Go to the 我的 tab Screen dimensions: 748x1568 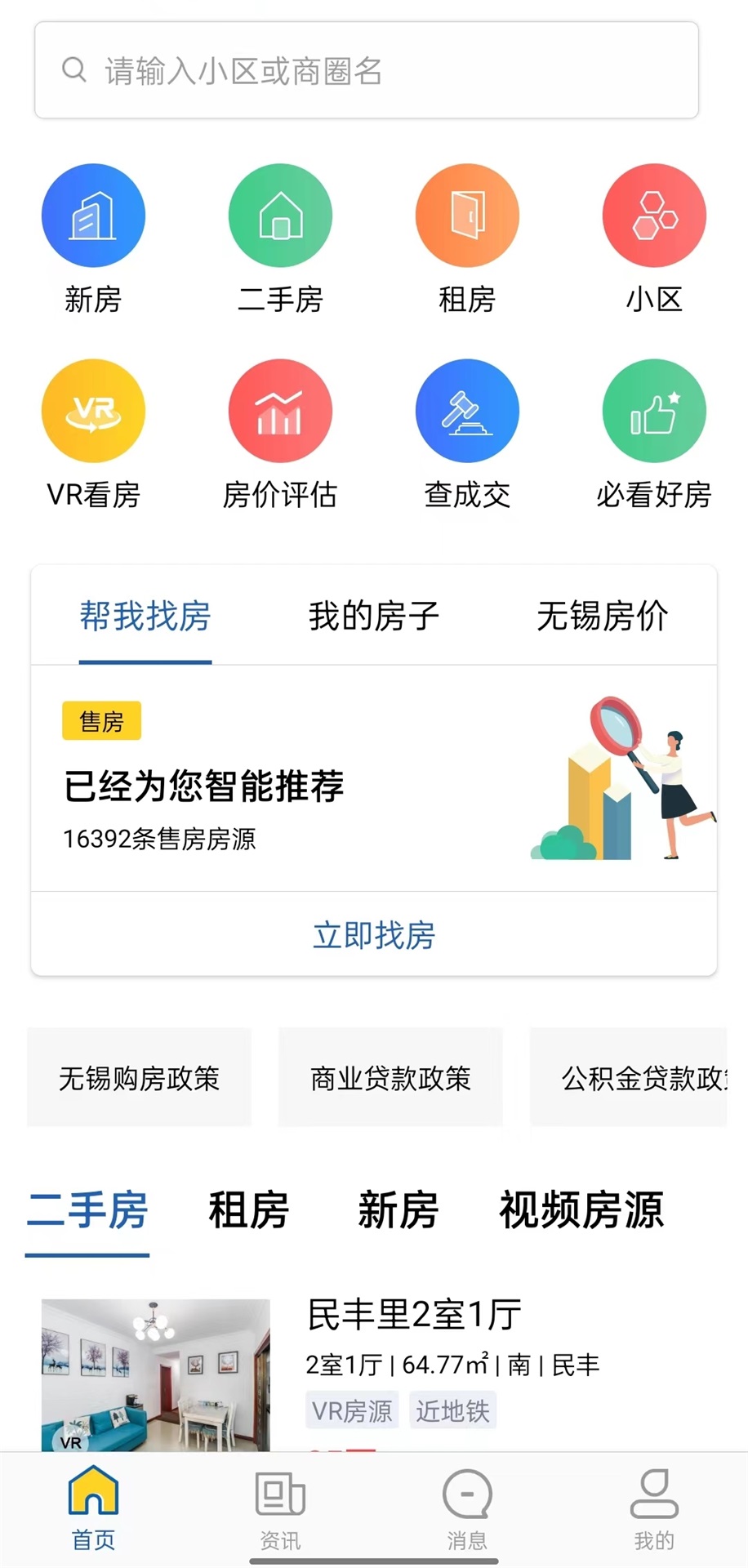pos(654,1511)
